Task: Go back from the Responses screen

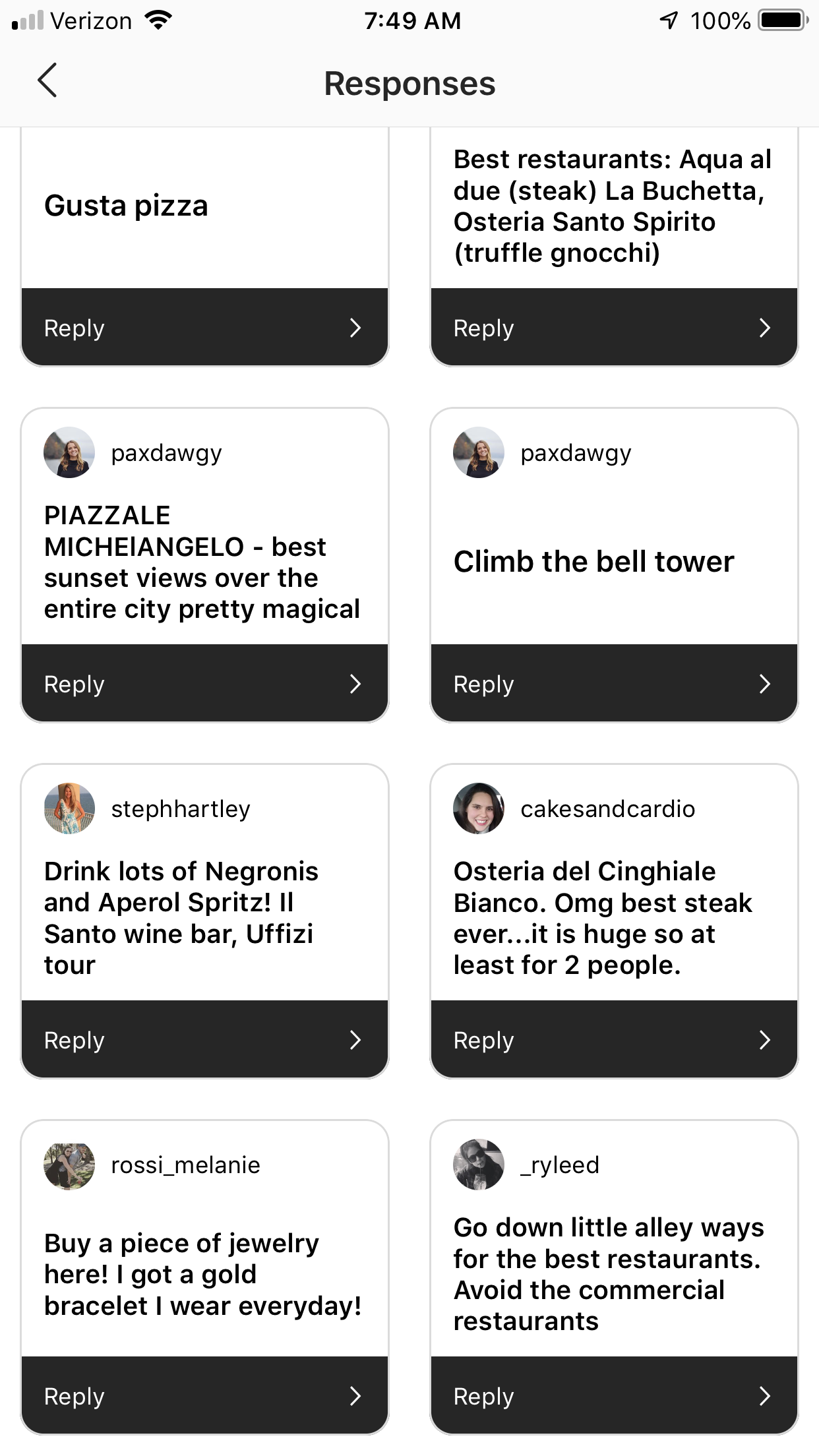Action: click(x=47, y=81)
